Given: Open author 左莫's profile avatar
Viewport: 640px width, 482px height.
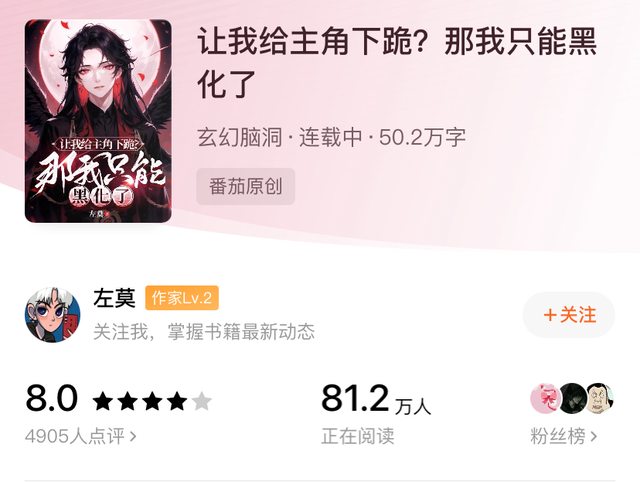Looking at the screenshot, I should [x=52, y=315].
